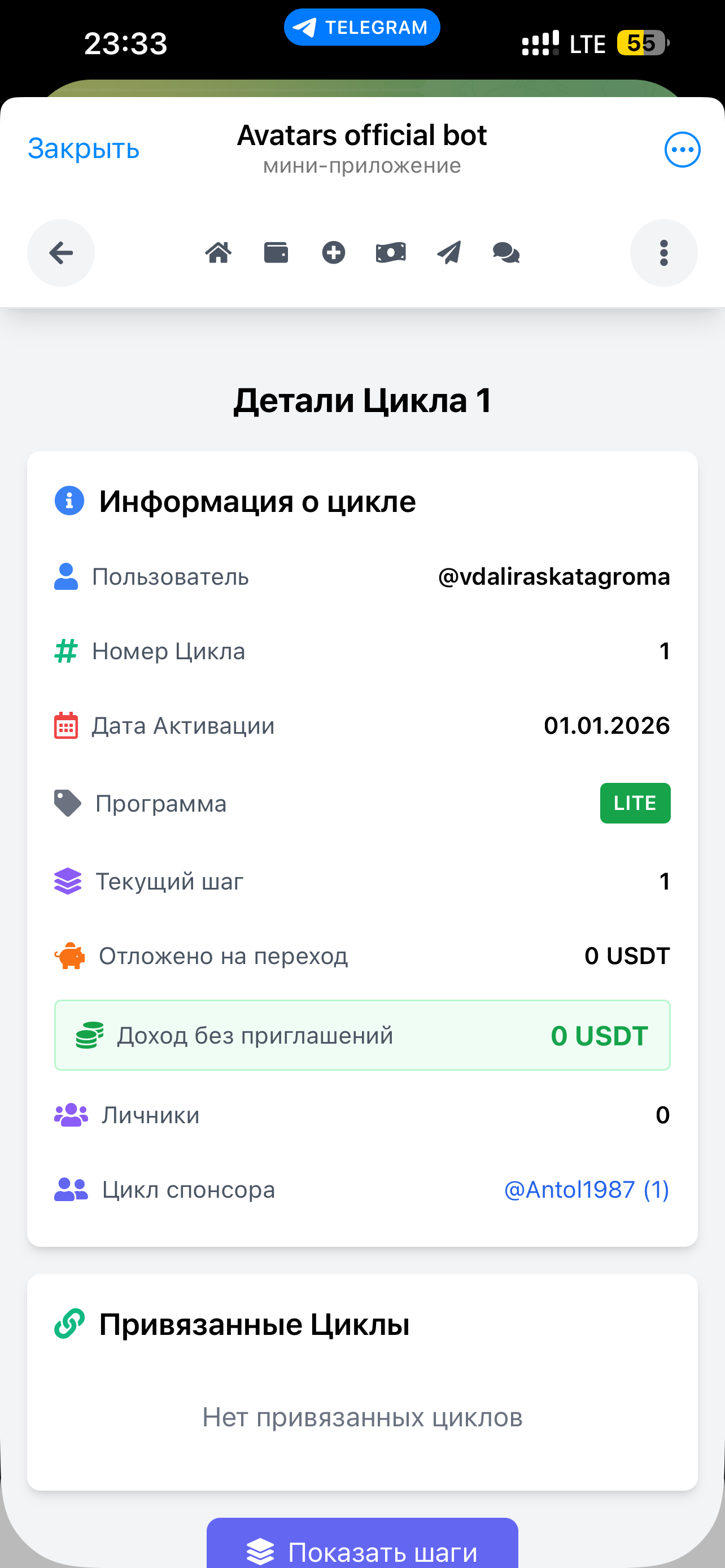The image size is (725, 1568).
Task: Open the money bill icon
Action: click(391, 253)
